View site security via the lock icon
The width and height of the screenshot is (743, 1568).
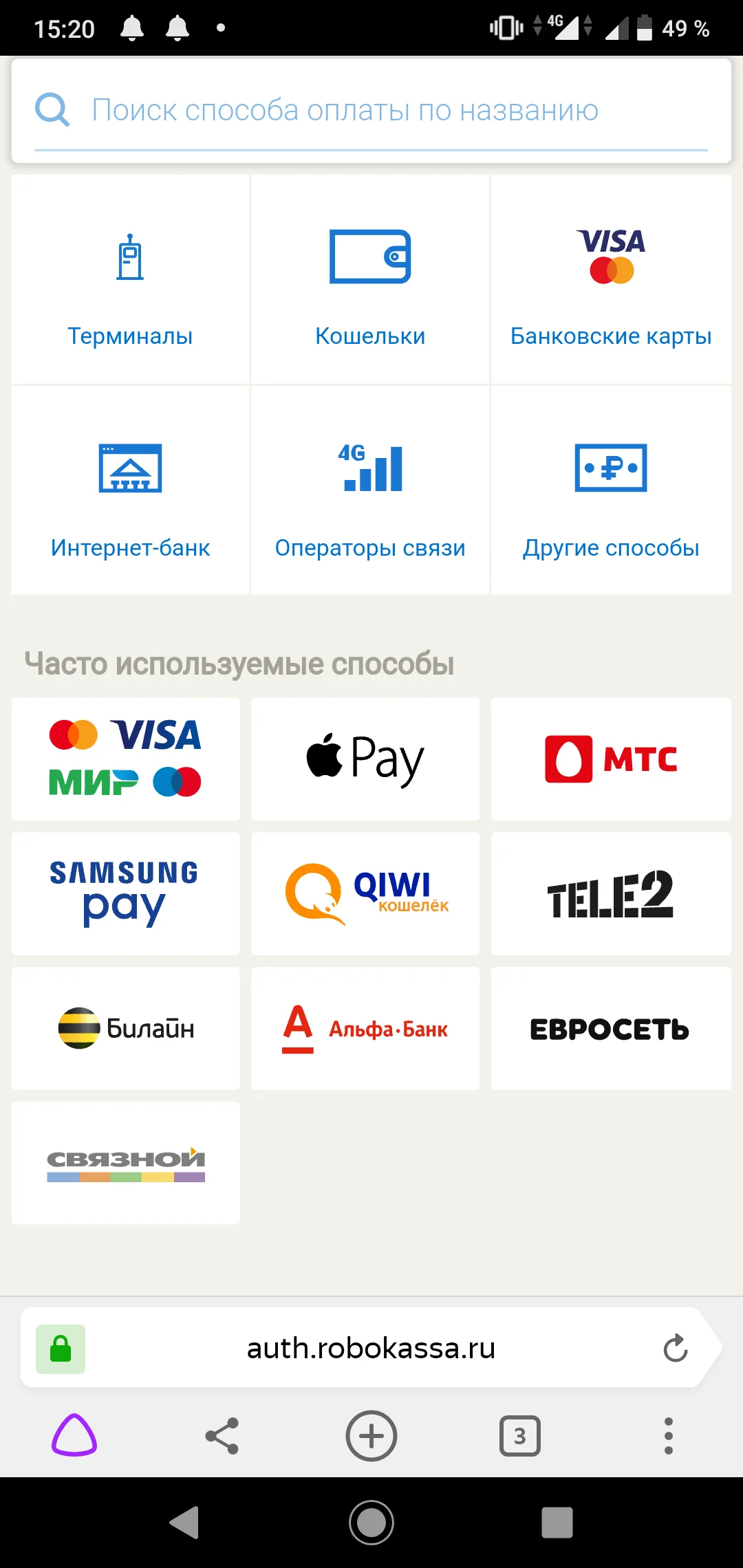pyautogui.click(x=60, y=1348)
